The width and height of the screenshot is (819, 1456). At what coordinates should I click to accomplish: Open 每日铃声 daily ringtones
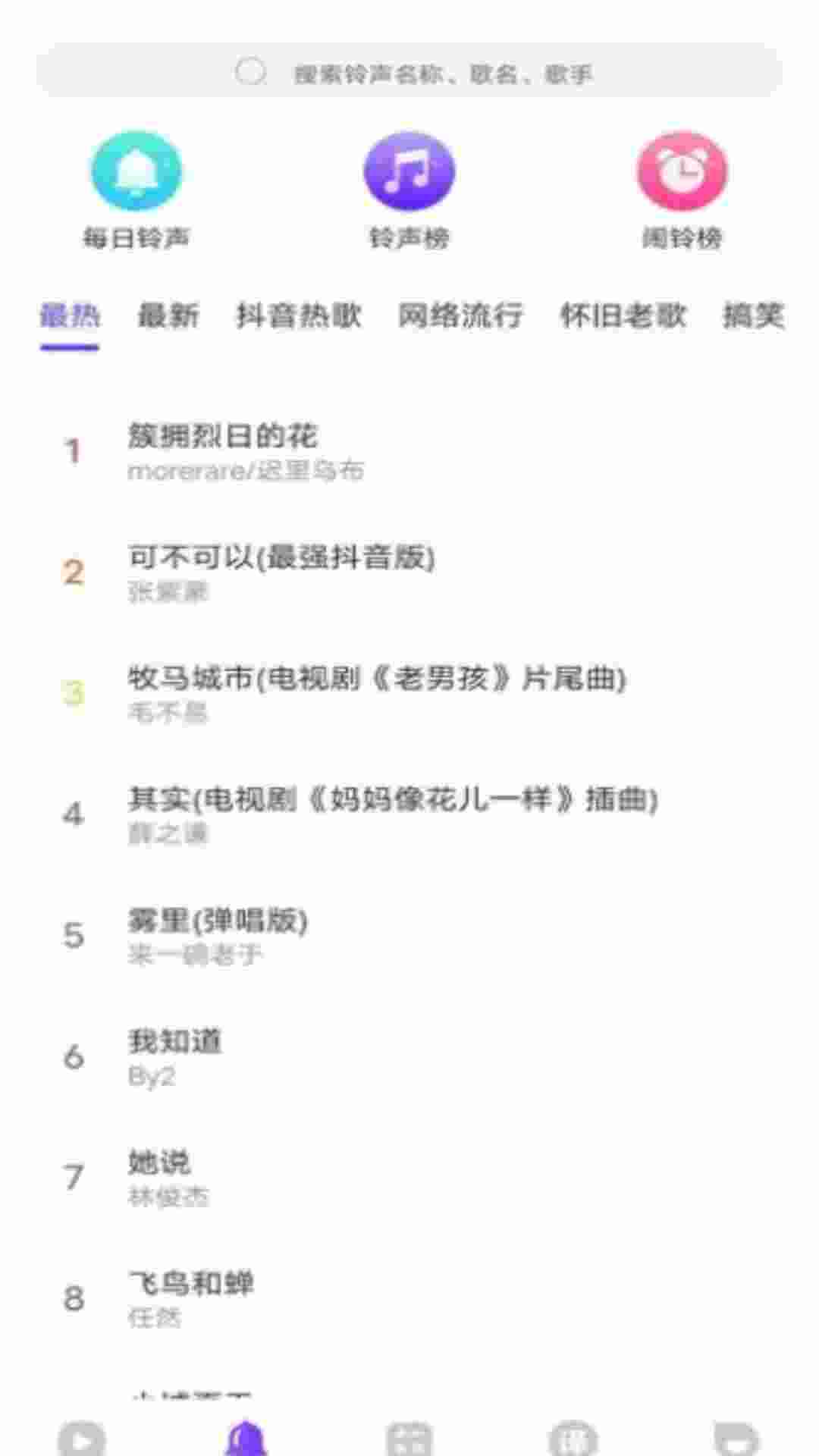coord(136,190)
